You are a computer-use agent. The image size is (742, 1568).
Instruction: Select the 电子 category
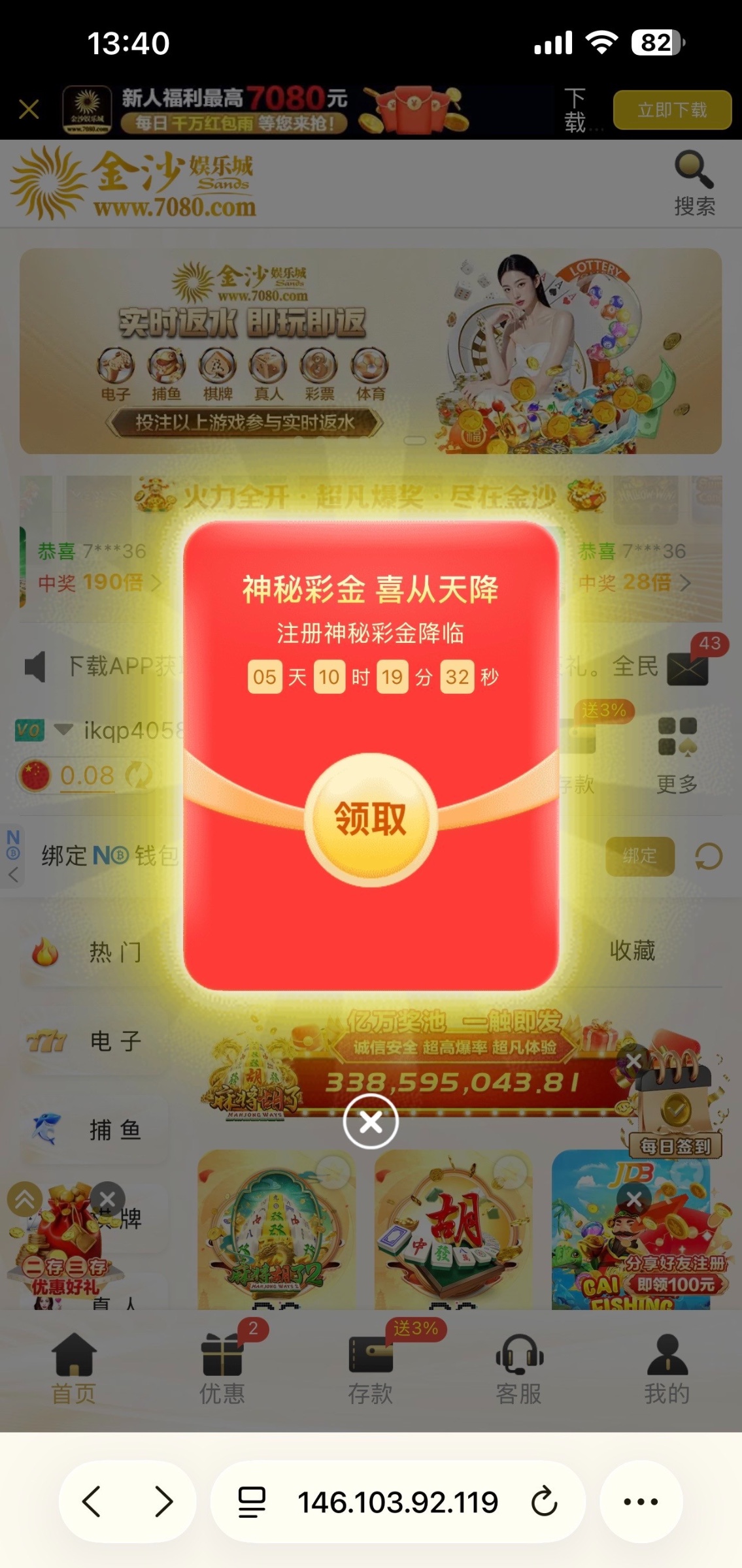coord(92,1041)
